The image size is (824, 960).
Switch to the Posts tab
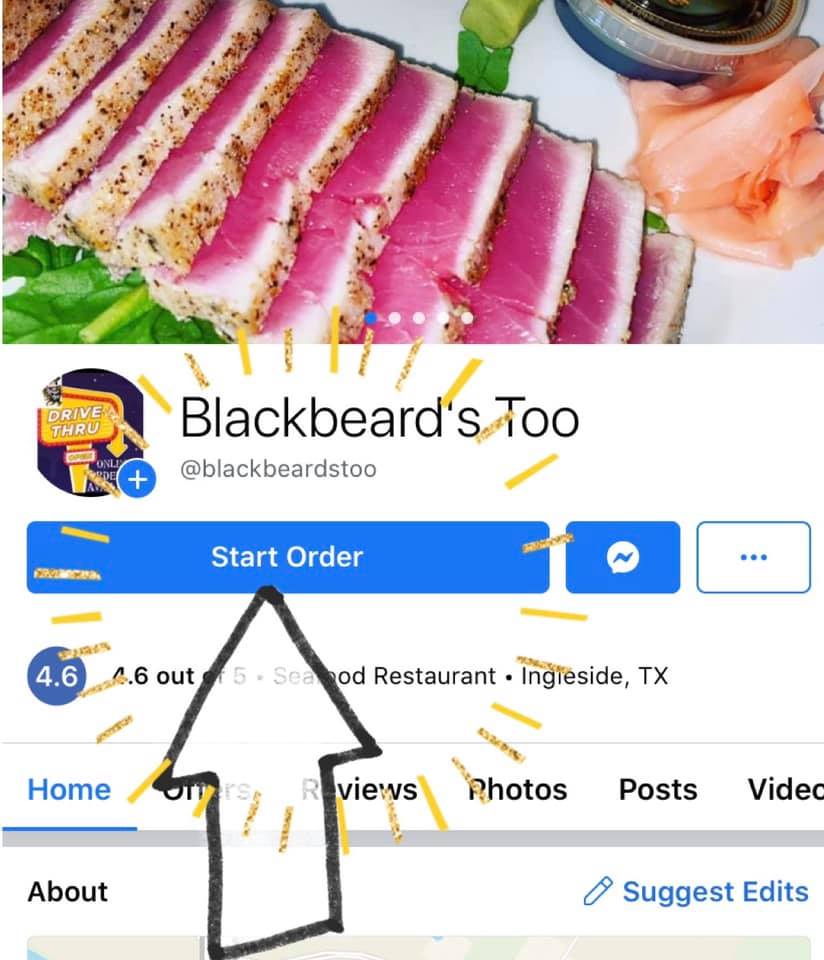[657, 790]
